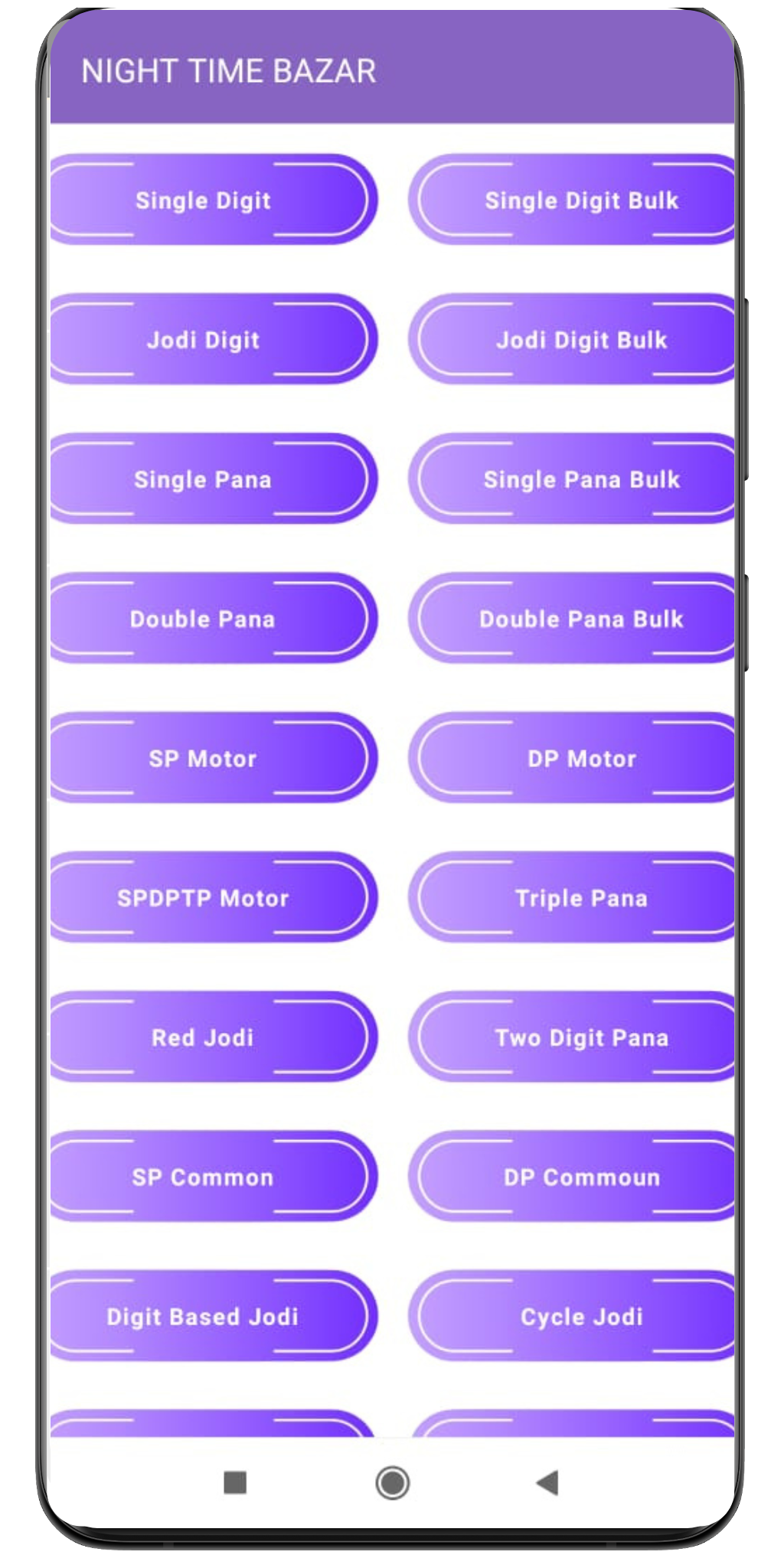This screenshot has width=784, height=1568.
Task: Open SP Motor
Action: pos(204,758)
